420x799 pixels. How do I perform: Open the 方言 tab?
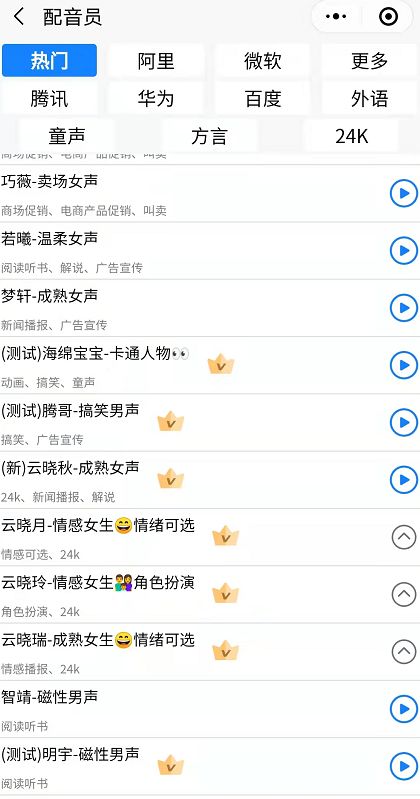click(x=209, y=136)
